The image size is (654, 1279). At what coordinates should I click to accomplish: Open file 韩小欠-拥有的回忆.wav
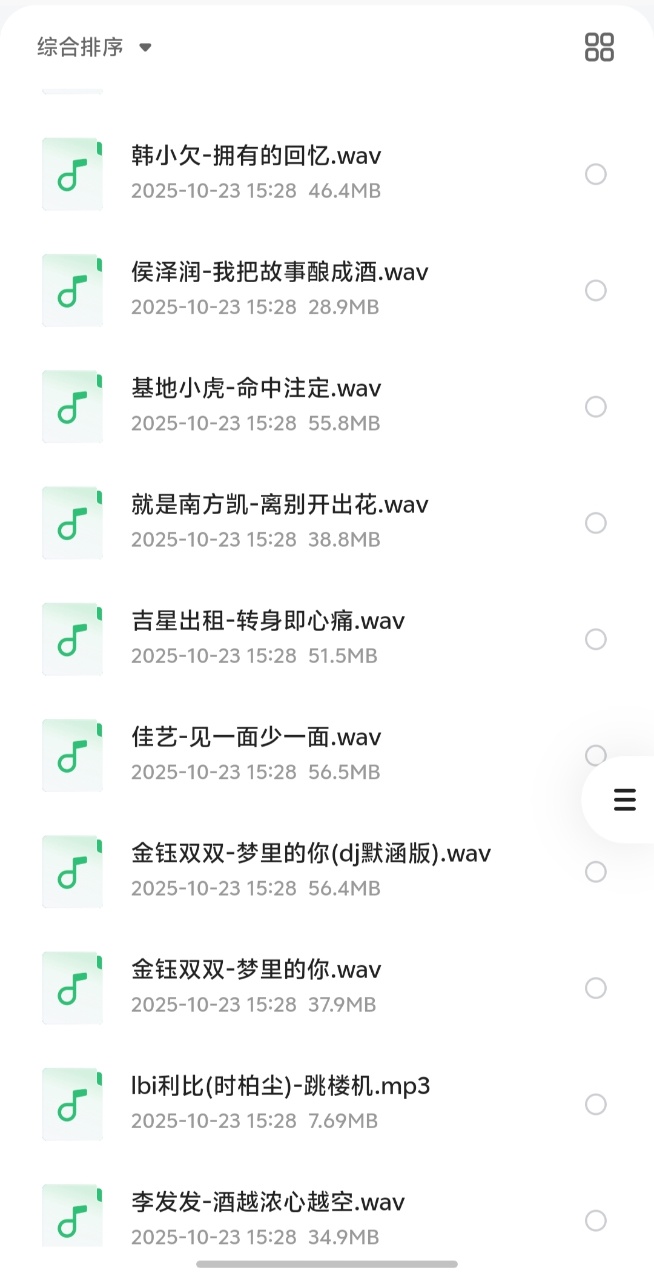[x=256, y=156]
